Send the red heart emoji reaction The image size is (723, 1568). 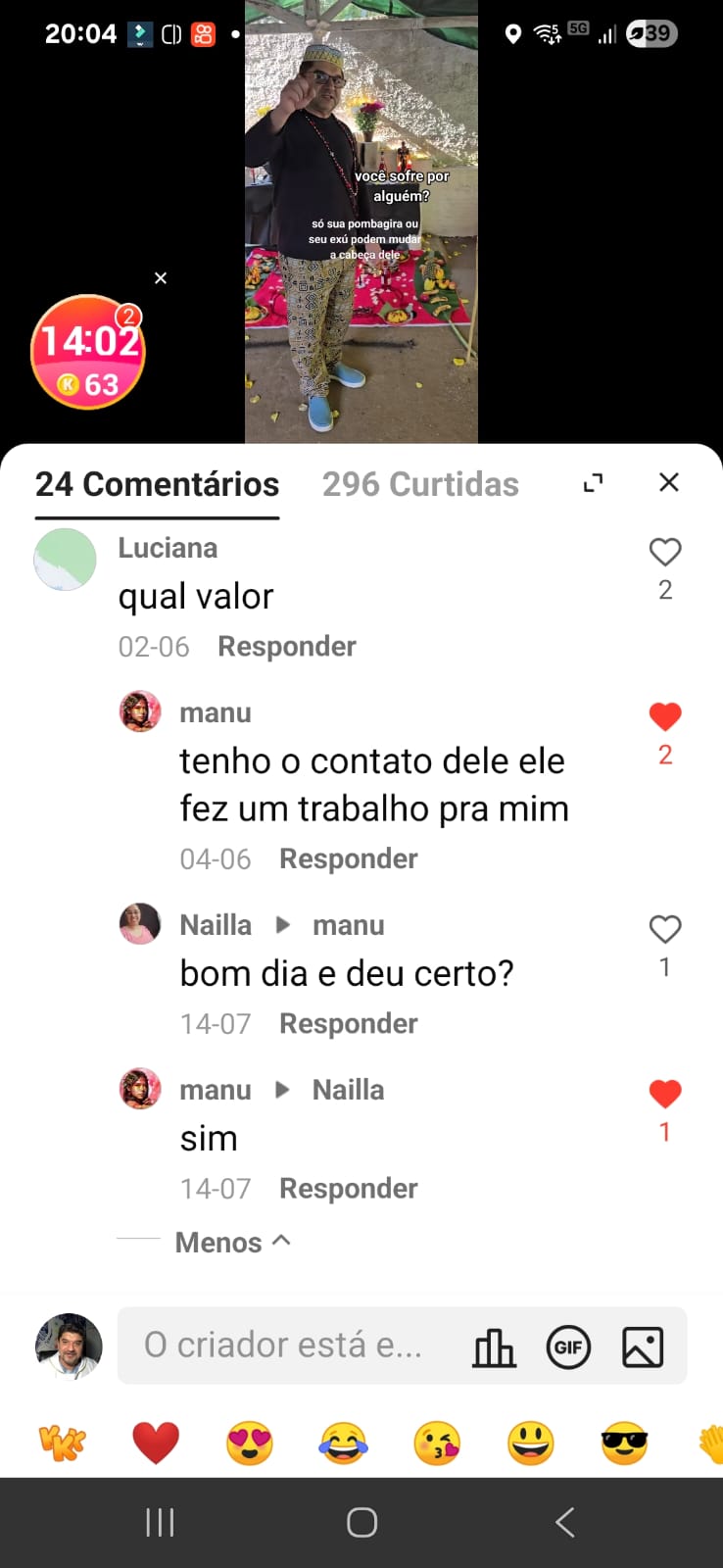pyautogui.click(x=157, y=1442)
